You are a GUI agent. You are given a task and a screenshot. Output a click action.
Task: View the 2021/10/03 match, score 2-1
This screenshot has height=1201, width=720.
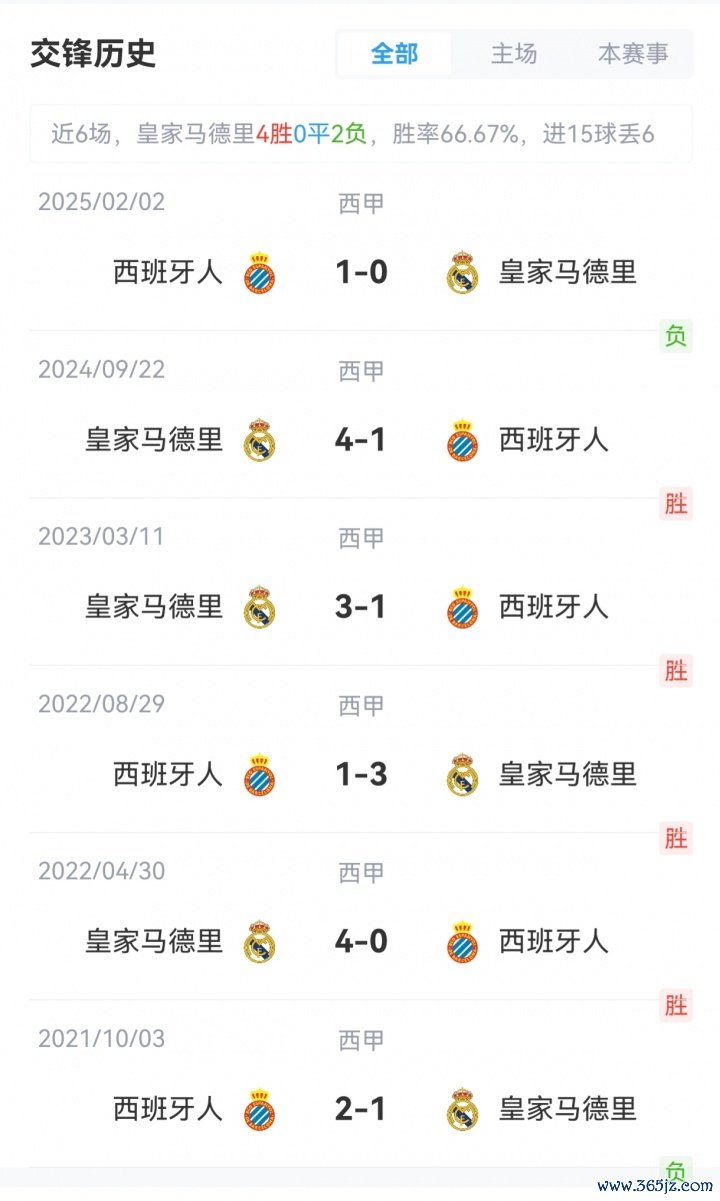tap(361, 1108)
